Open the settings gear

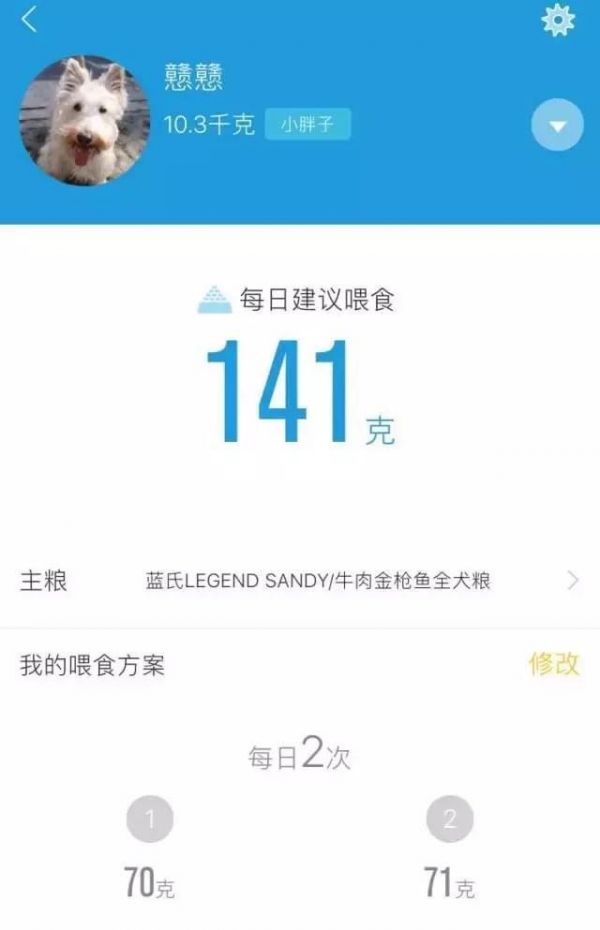(558, 20)
